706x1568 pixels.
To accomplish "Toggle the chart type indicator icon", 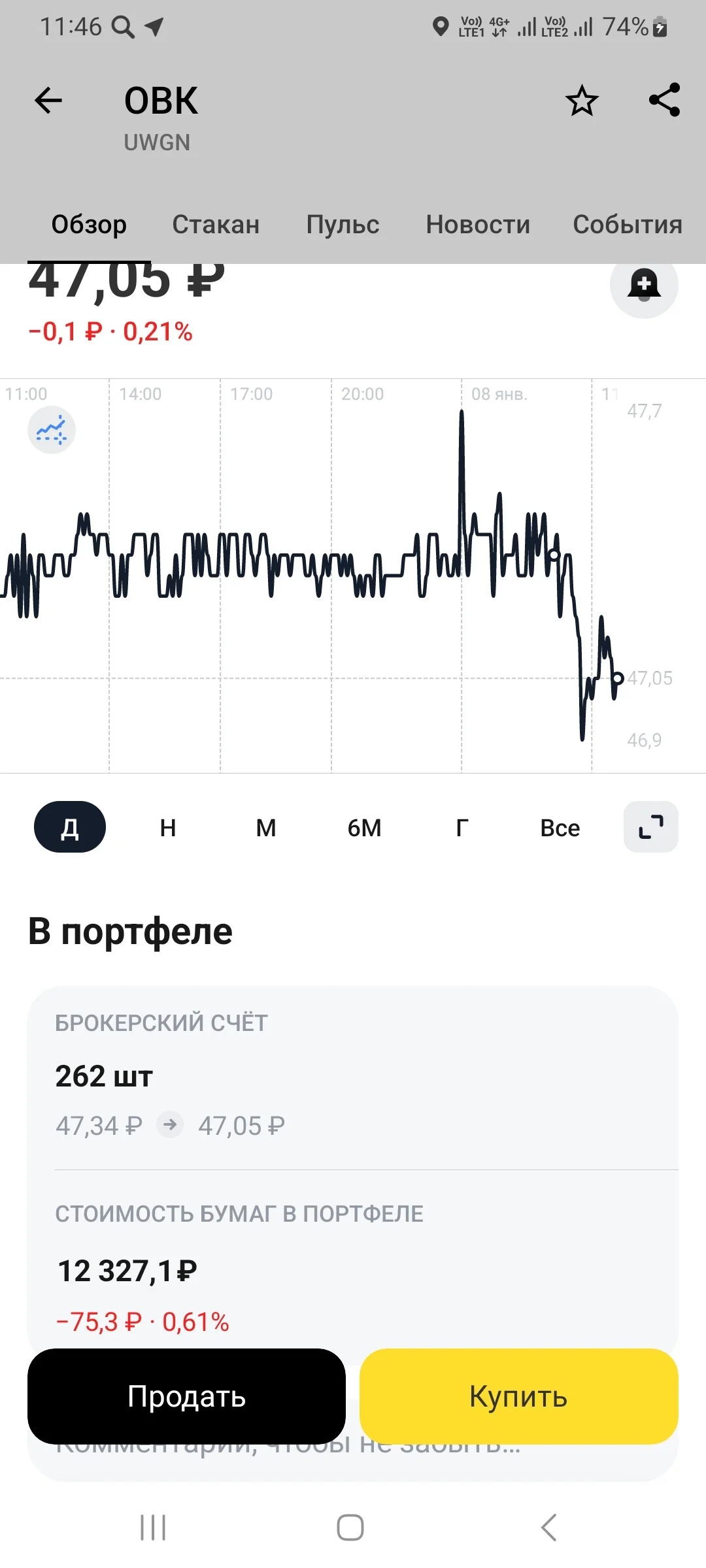I will [x=52, y=430].
